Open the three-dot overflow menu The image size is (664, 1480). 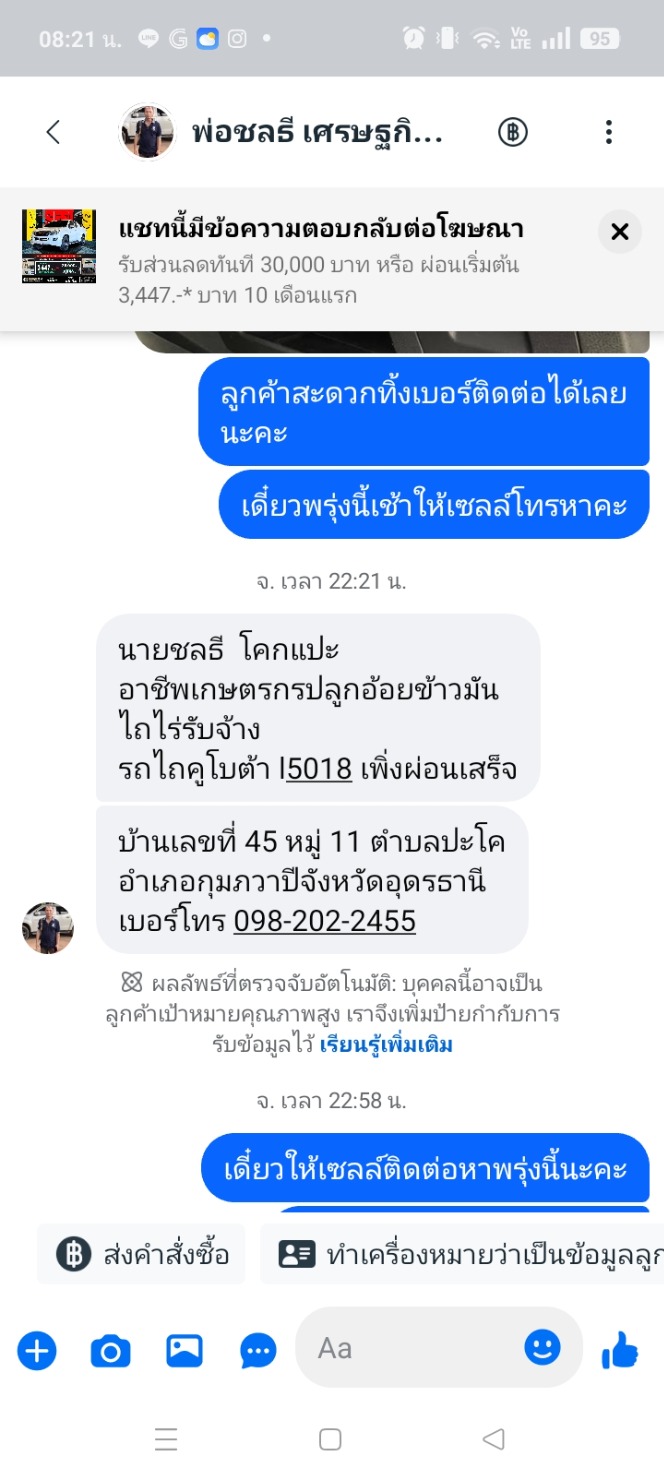[x=608, y=132]
